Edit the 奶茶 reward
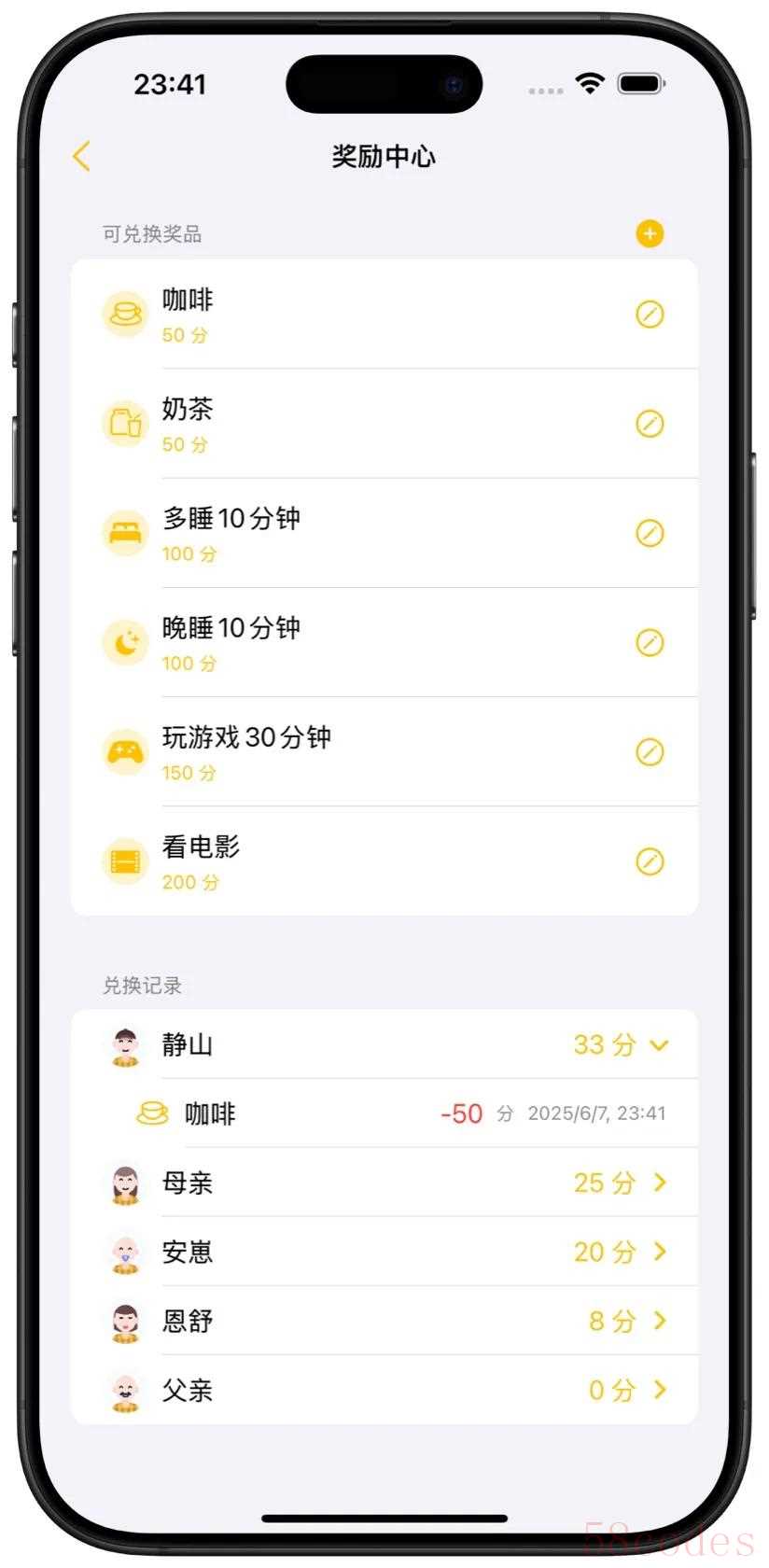769x1568 pixels. coord(650,424)
